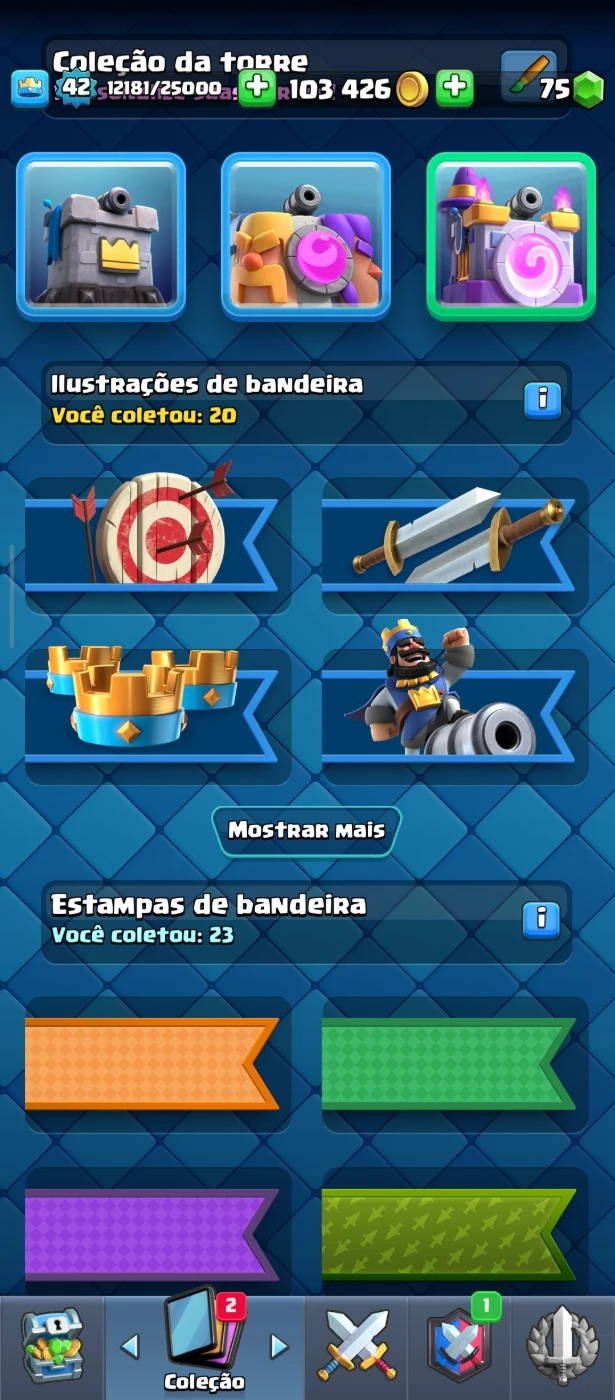
Task: Pick the orange banner pattern
Action: pos(155,1064)
